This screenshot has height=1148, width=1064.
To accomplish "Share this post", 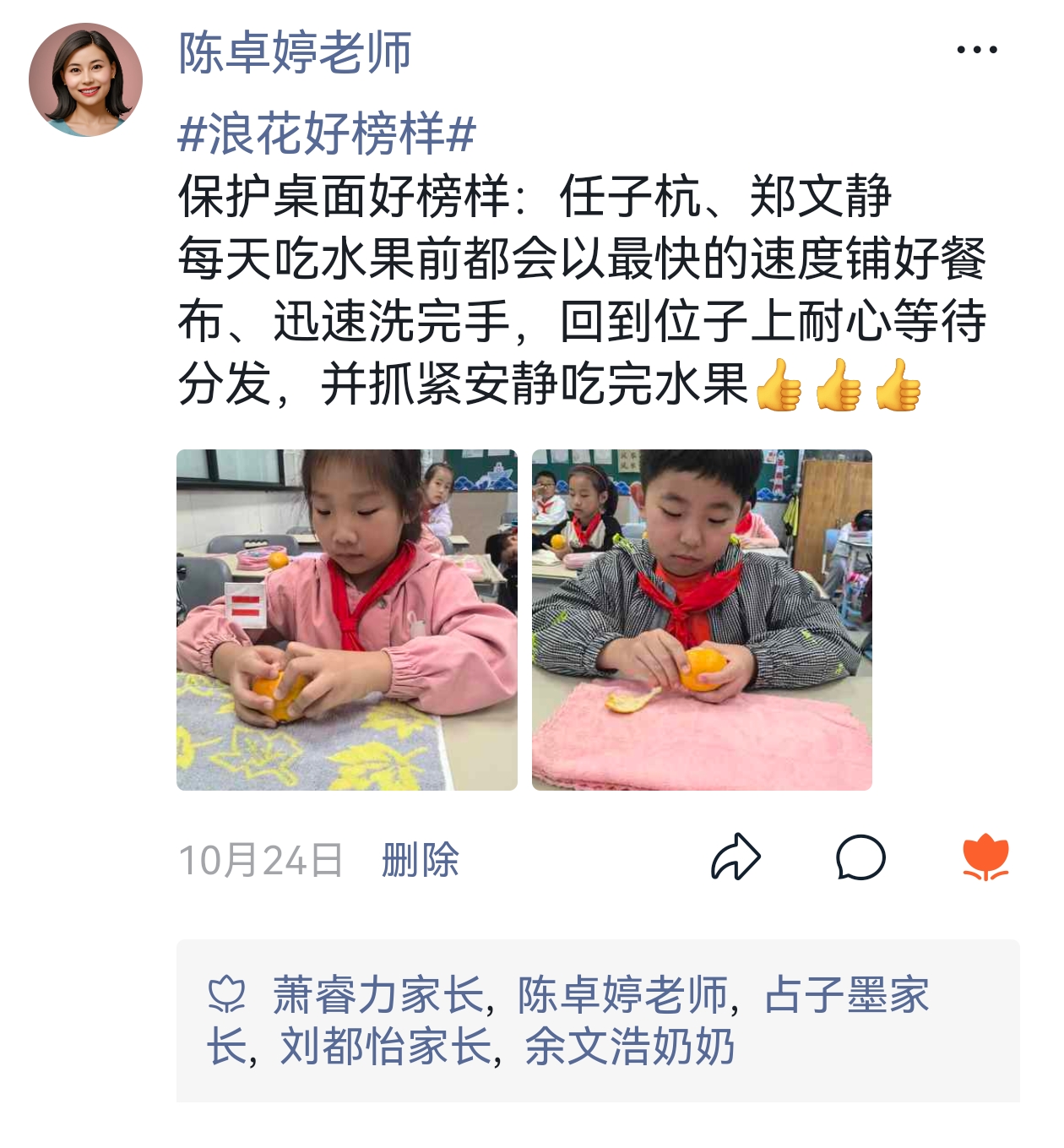I will pos(736,858).
